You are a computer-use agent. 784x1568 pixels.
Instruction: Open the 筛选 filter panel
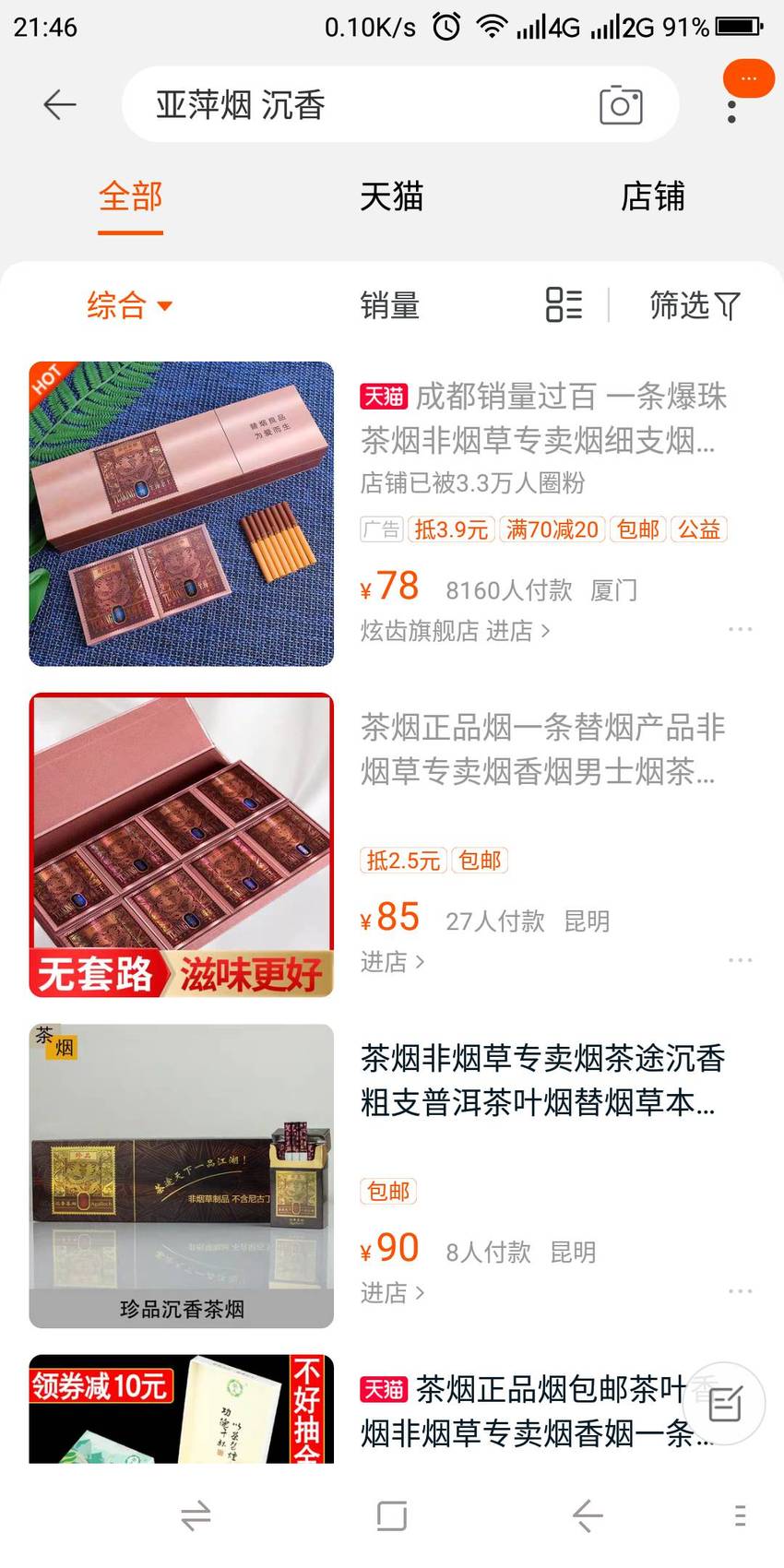(x=695, y=304)
